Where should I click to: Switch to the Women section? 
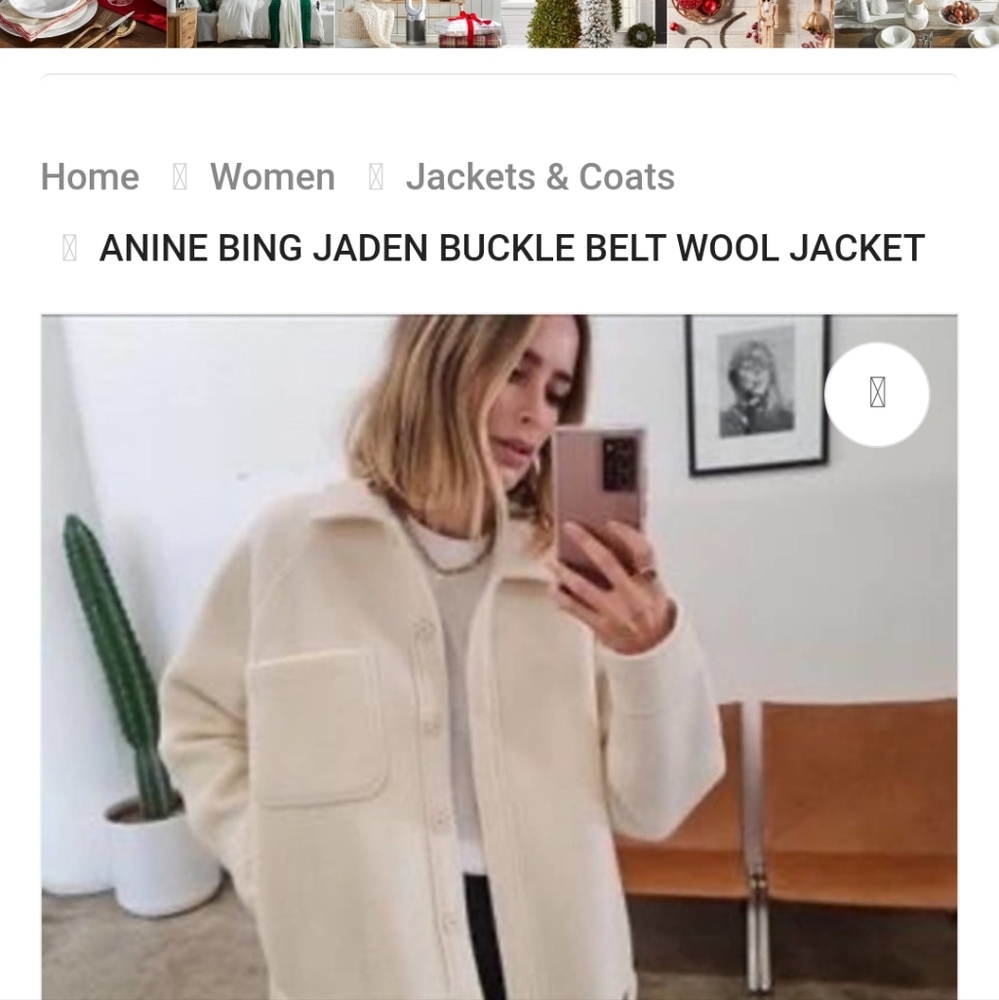point(272,177)
